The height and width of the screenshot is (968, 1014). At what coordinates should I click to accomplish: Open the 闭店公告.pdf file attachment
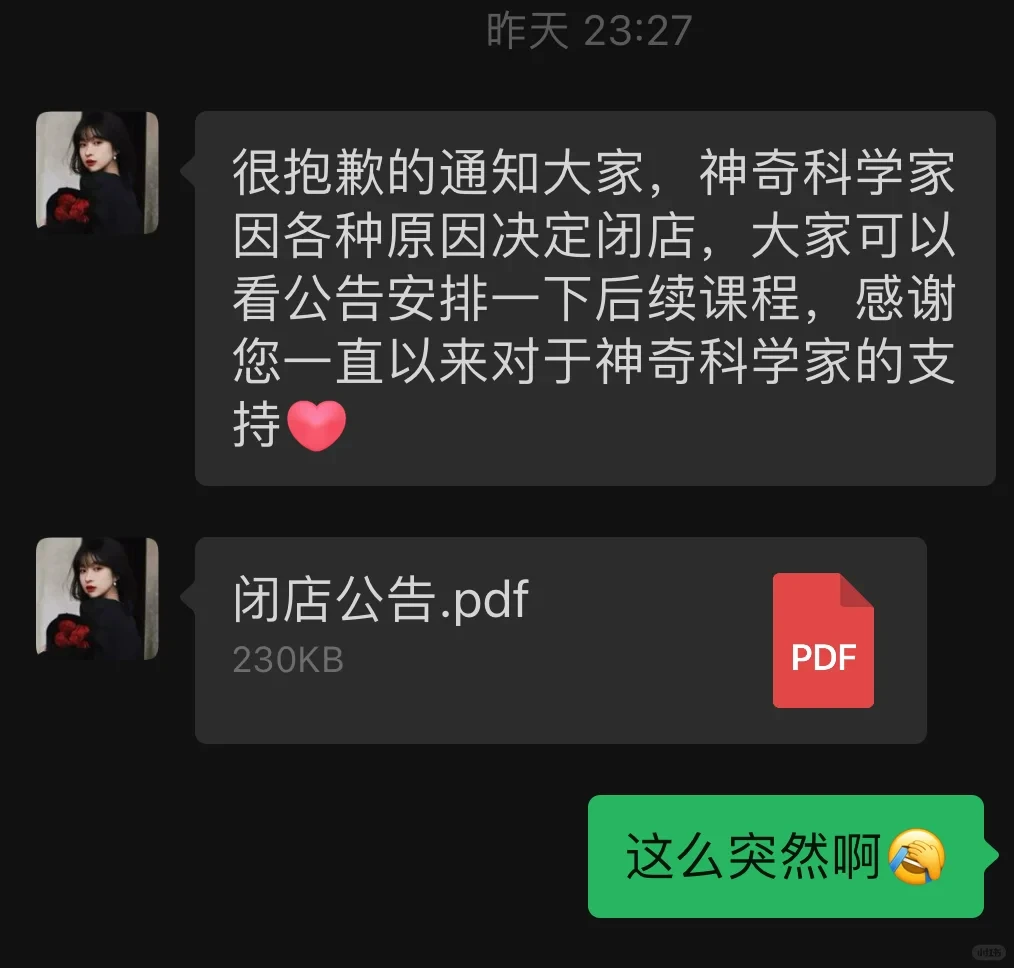(560, 640)
